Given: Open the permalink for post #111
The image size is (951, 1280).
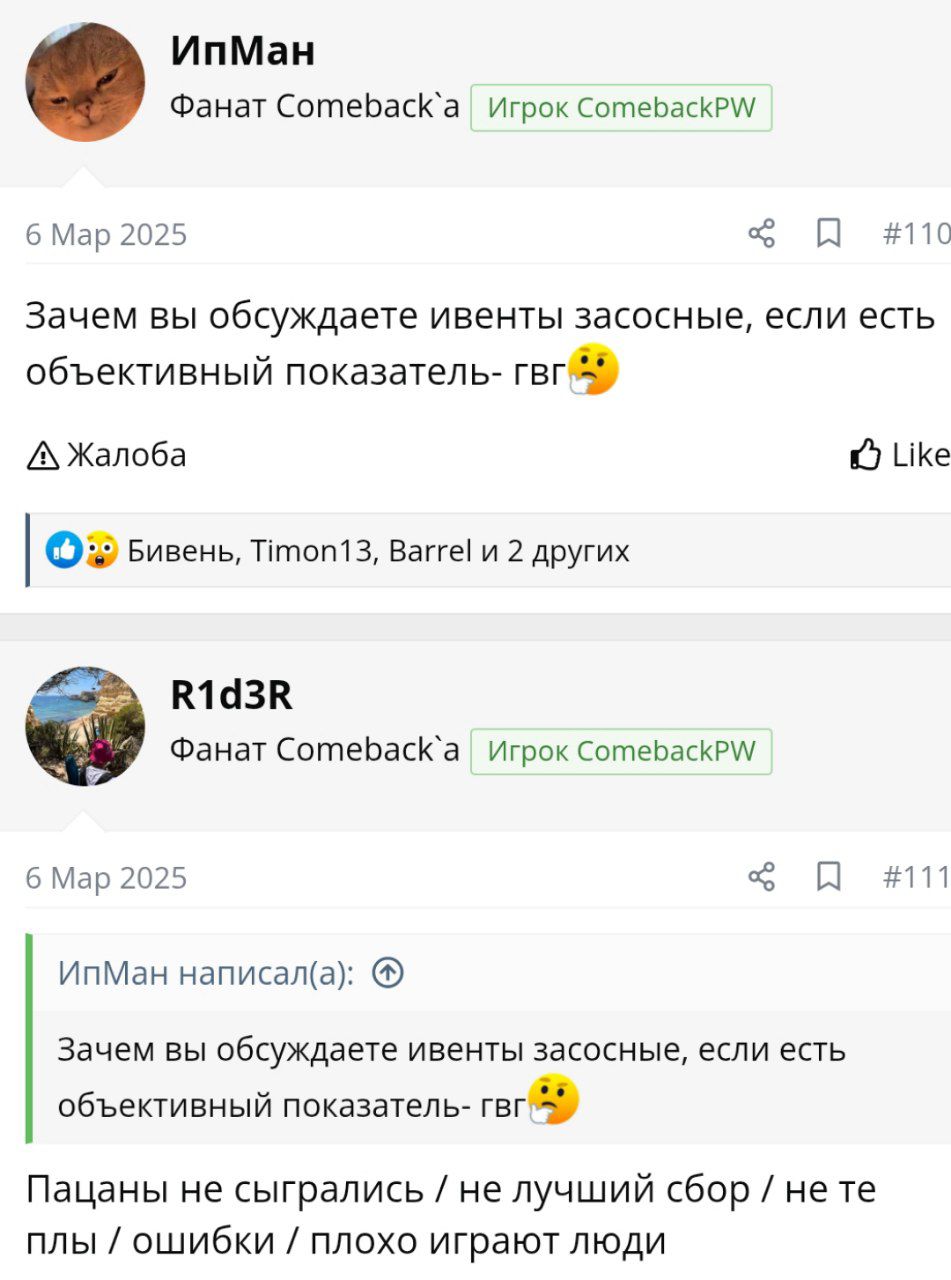Looking at the screenshot, I should [916, 878].
